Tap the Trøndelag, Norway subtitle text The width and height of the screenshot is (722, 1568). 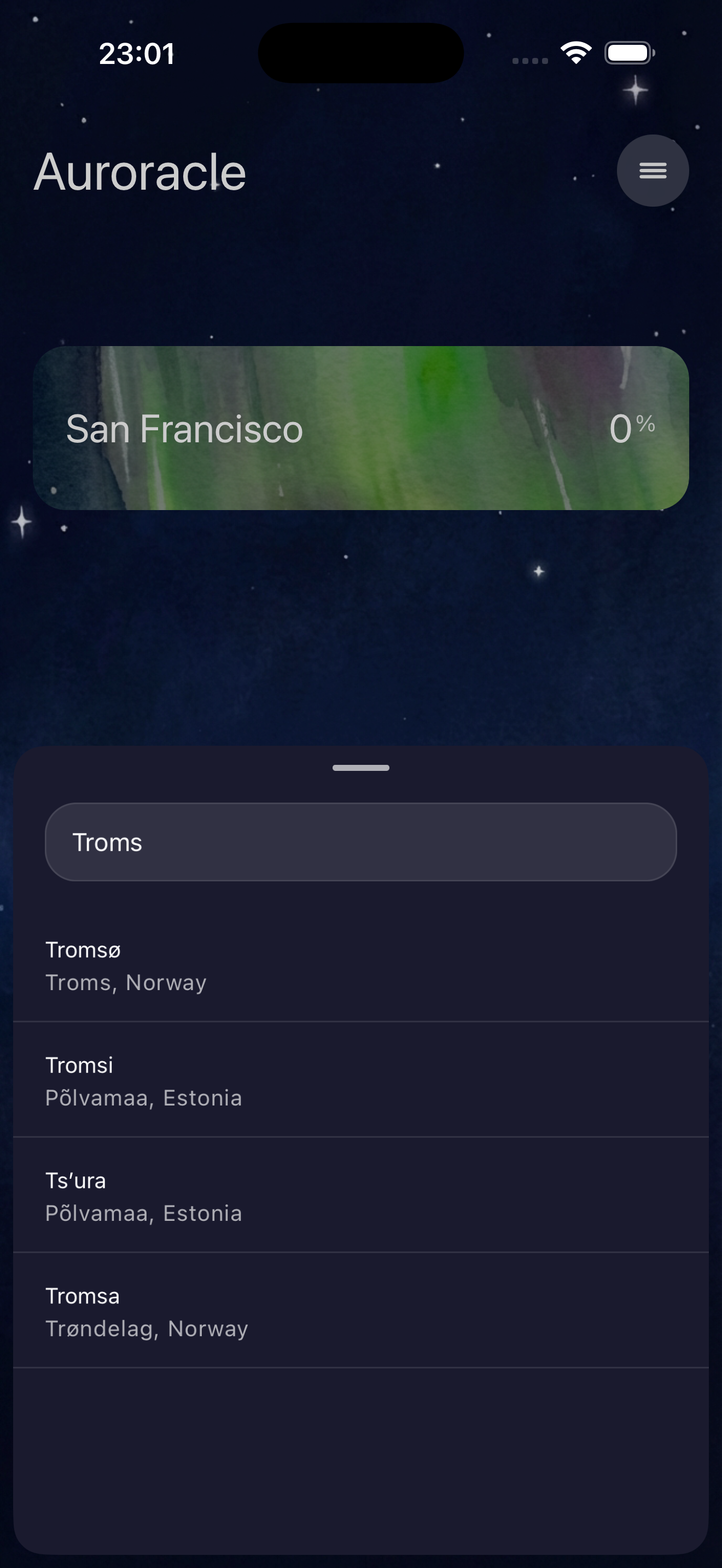click(147, 1329)
